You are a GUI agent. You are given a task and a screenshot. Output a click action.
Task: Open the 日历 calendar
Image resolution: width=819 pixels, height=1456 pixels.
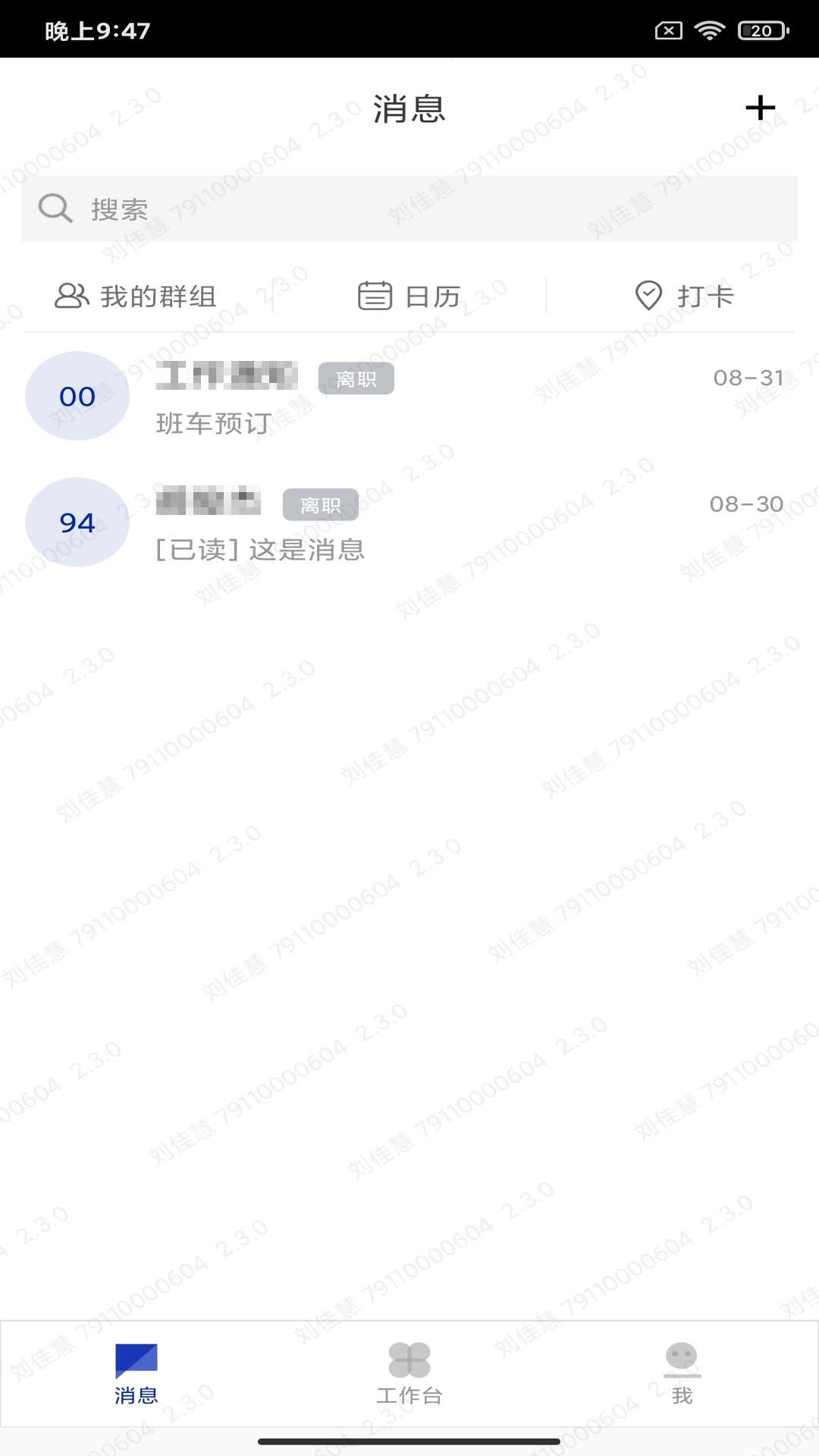409,296
